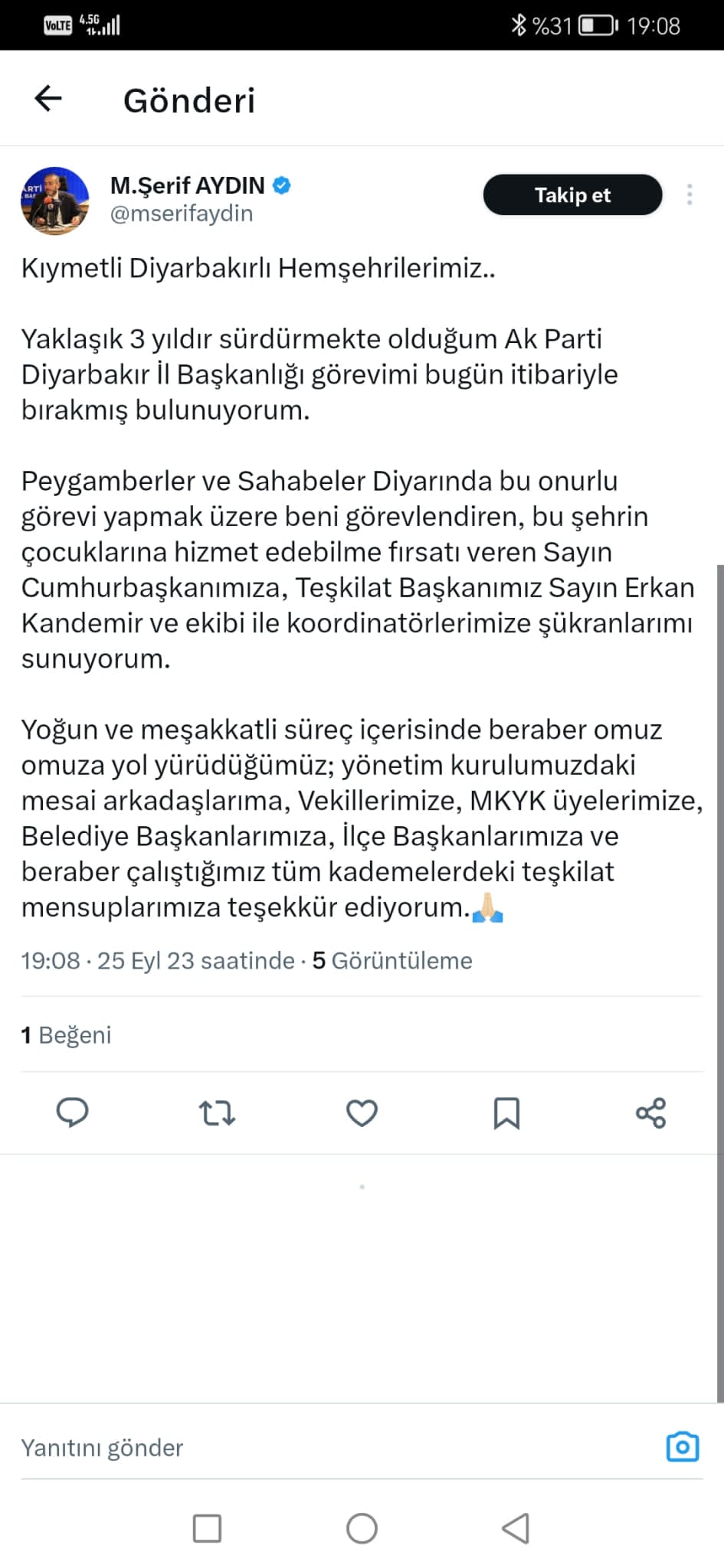This screenshot has height=1568, width=724.
Task: Open the camera icon in reply bar
Action: click(x=683, y=1447)
